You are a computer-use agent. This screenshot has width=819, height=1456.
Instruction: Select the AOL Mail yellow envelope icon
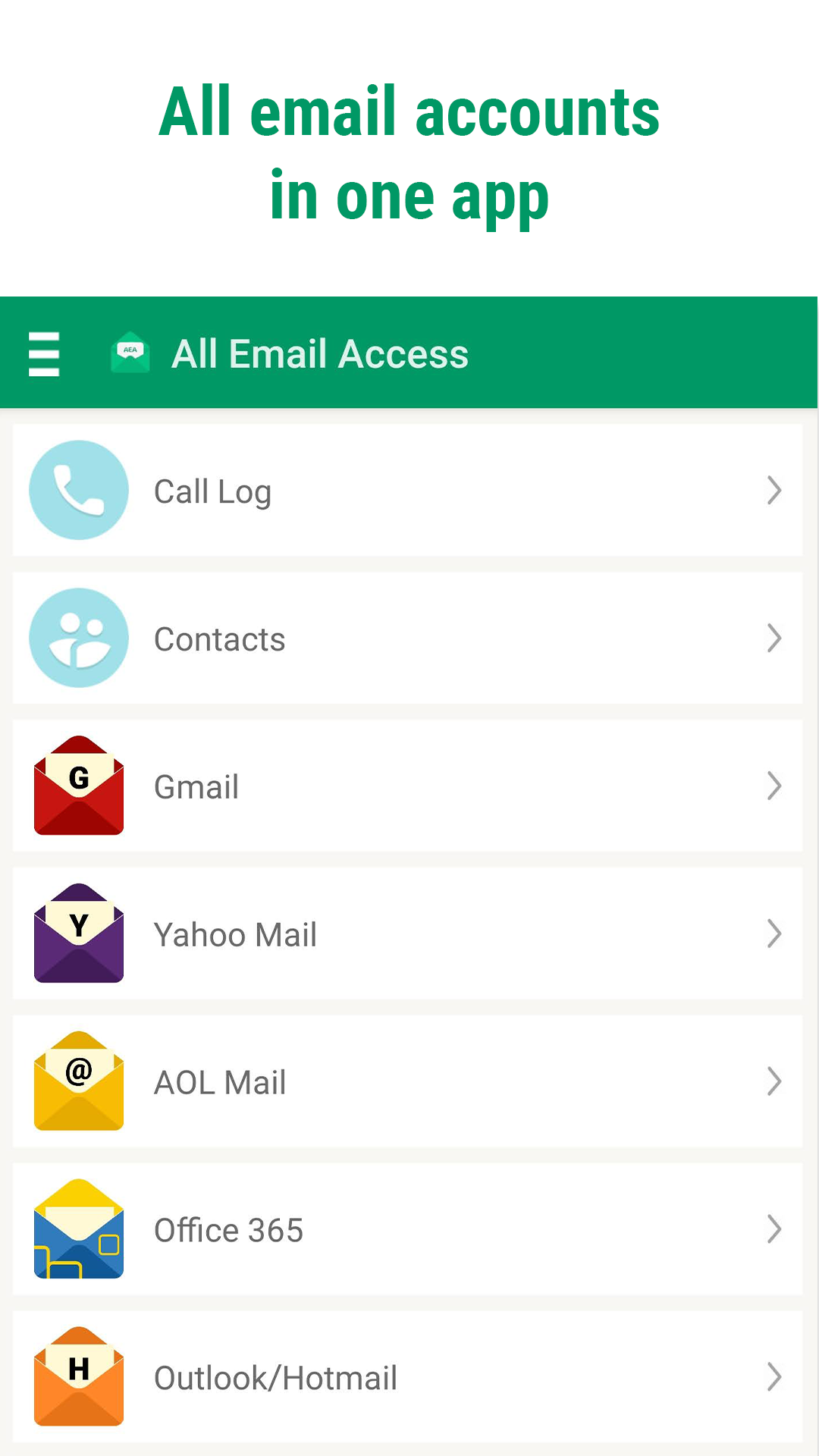point(78,1082)
